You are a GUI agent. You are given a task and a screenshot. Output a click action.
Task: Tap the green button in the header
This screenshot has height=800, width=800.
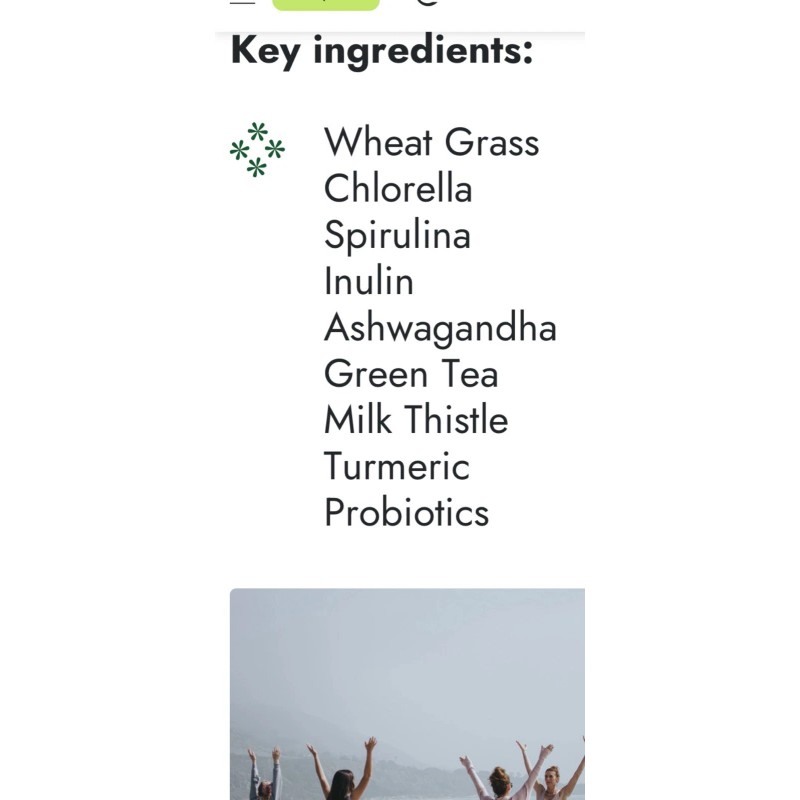(x=326, y=4)
